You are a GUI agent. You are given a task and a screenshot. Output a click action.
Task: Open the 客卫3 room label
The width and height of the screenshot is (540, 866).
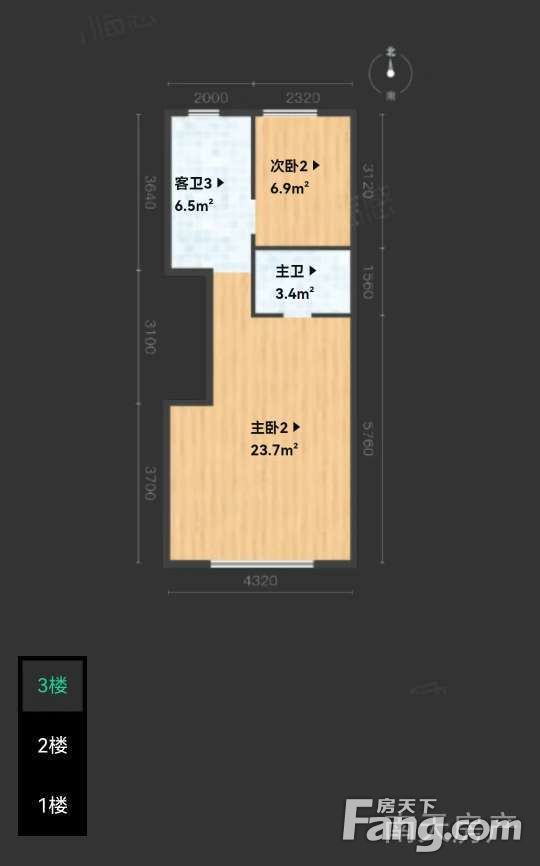pyautogui.click(x=199, y=183)
